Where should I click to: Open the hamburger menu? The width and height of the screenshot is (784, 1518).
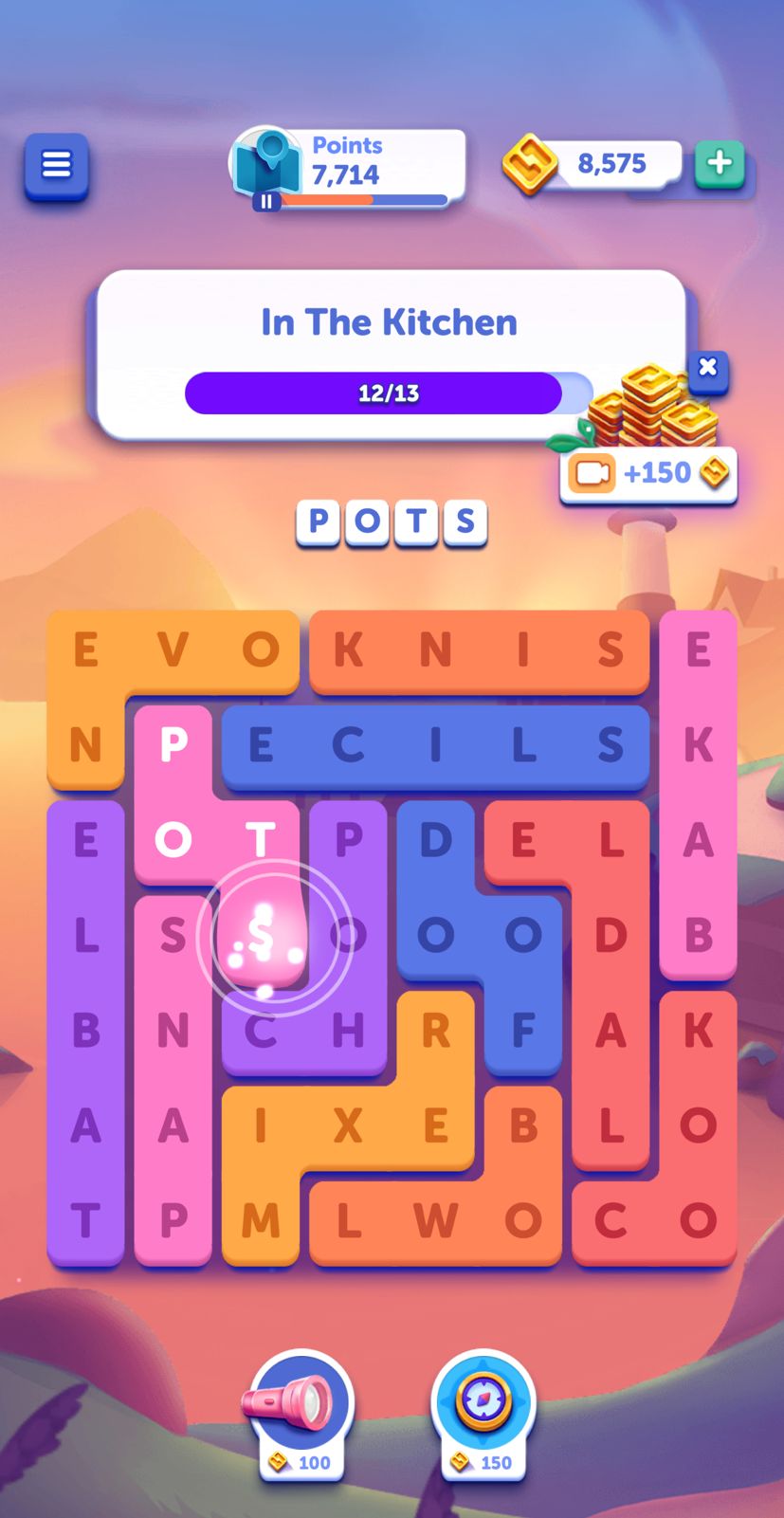click(56, 166)
